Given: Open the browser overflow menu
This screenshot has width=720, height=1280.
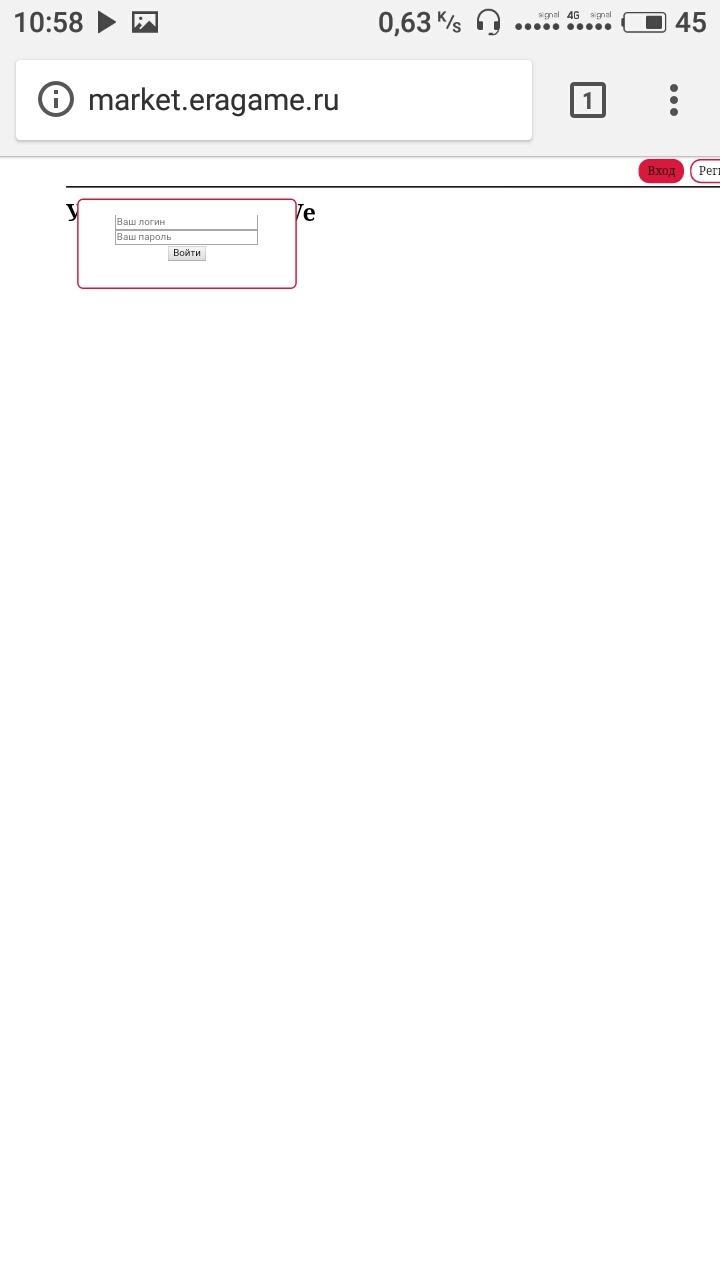Looking at the screenshot, I should [674, 100].
